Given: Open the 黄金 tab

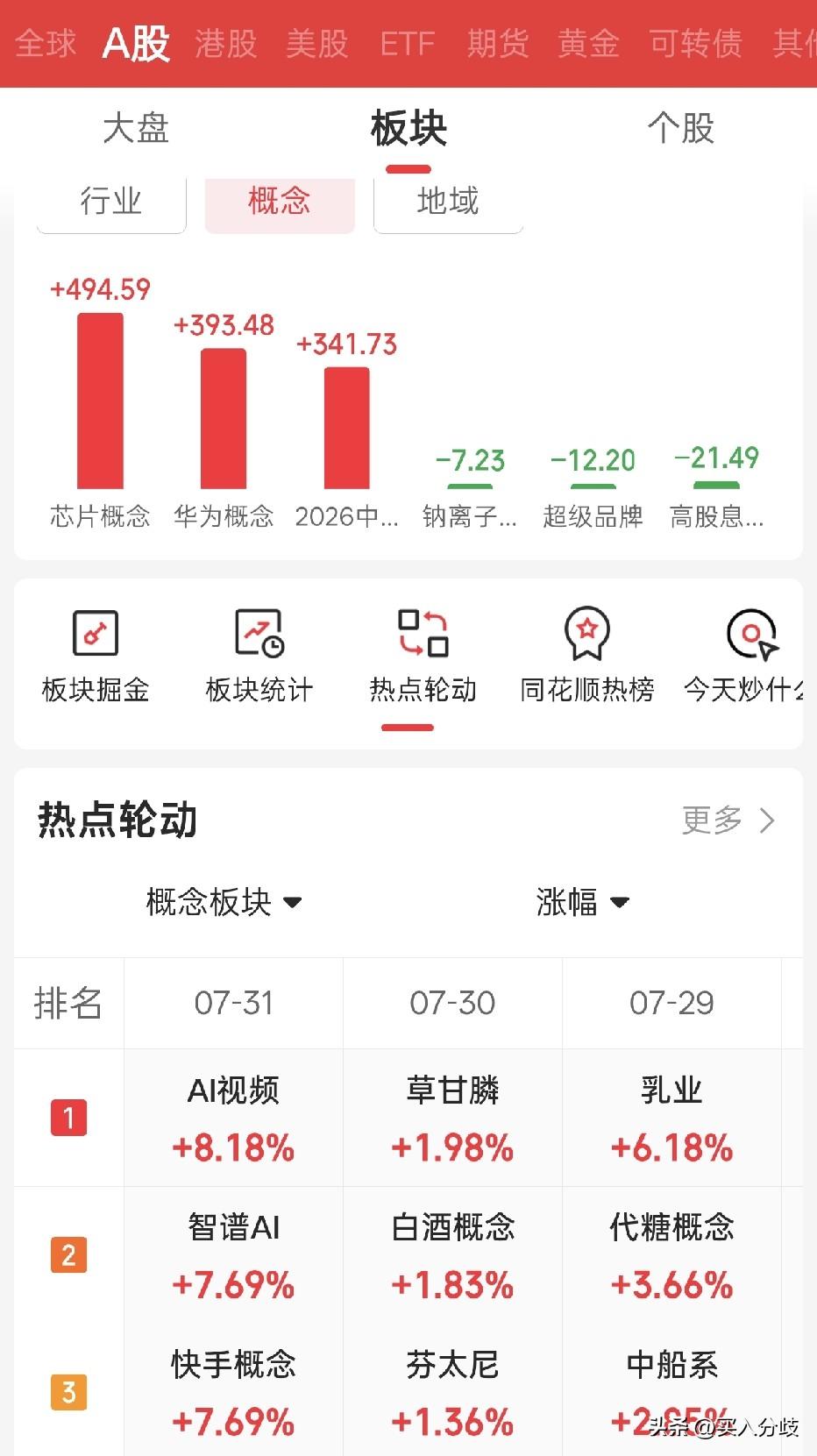Looking at the screenshot, I should [x=589, y=44].
